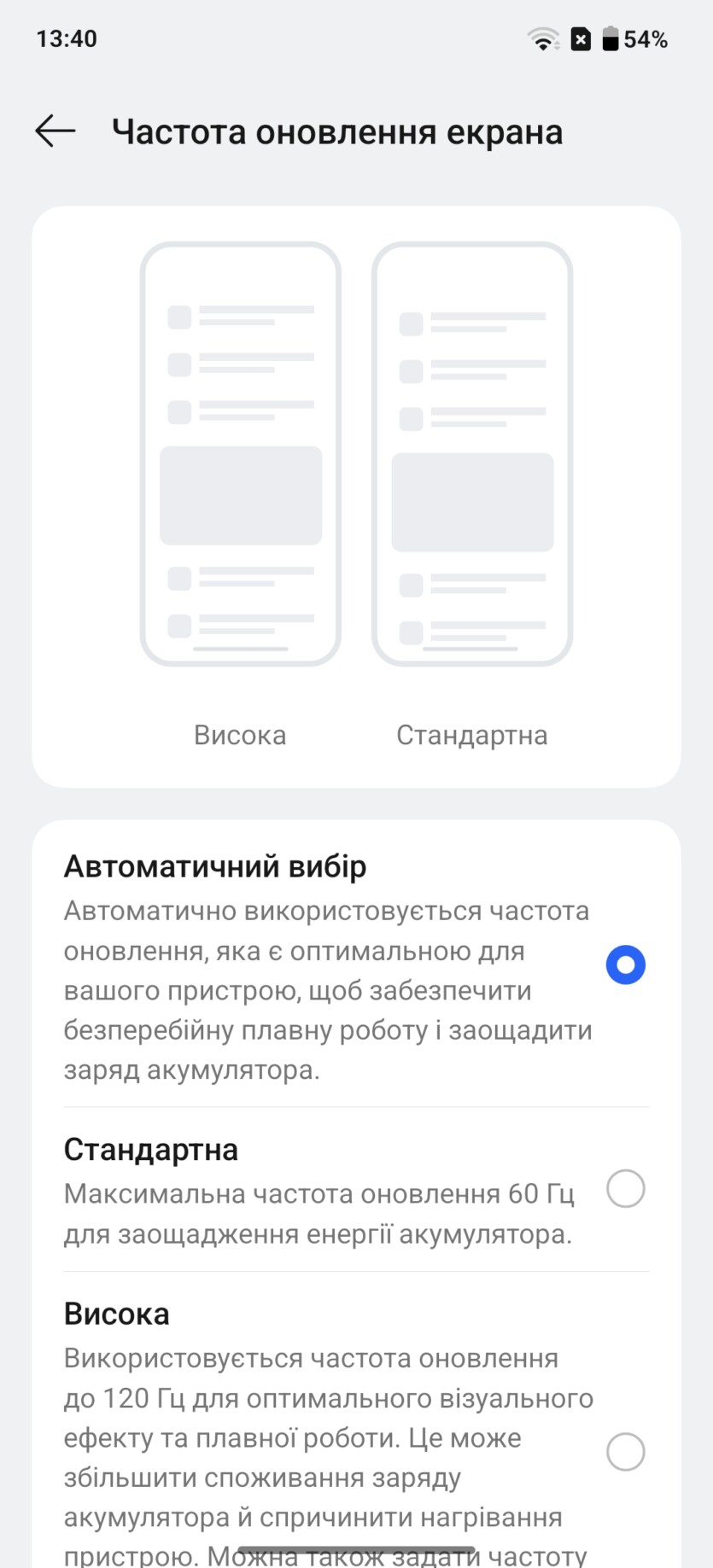Select the Автоматичний вибір radio option

[x=625, y=965]
